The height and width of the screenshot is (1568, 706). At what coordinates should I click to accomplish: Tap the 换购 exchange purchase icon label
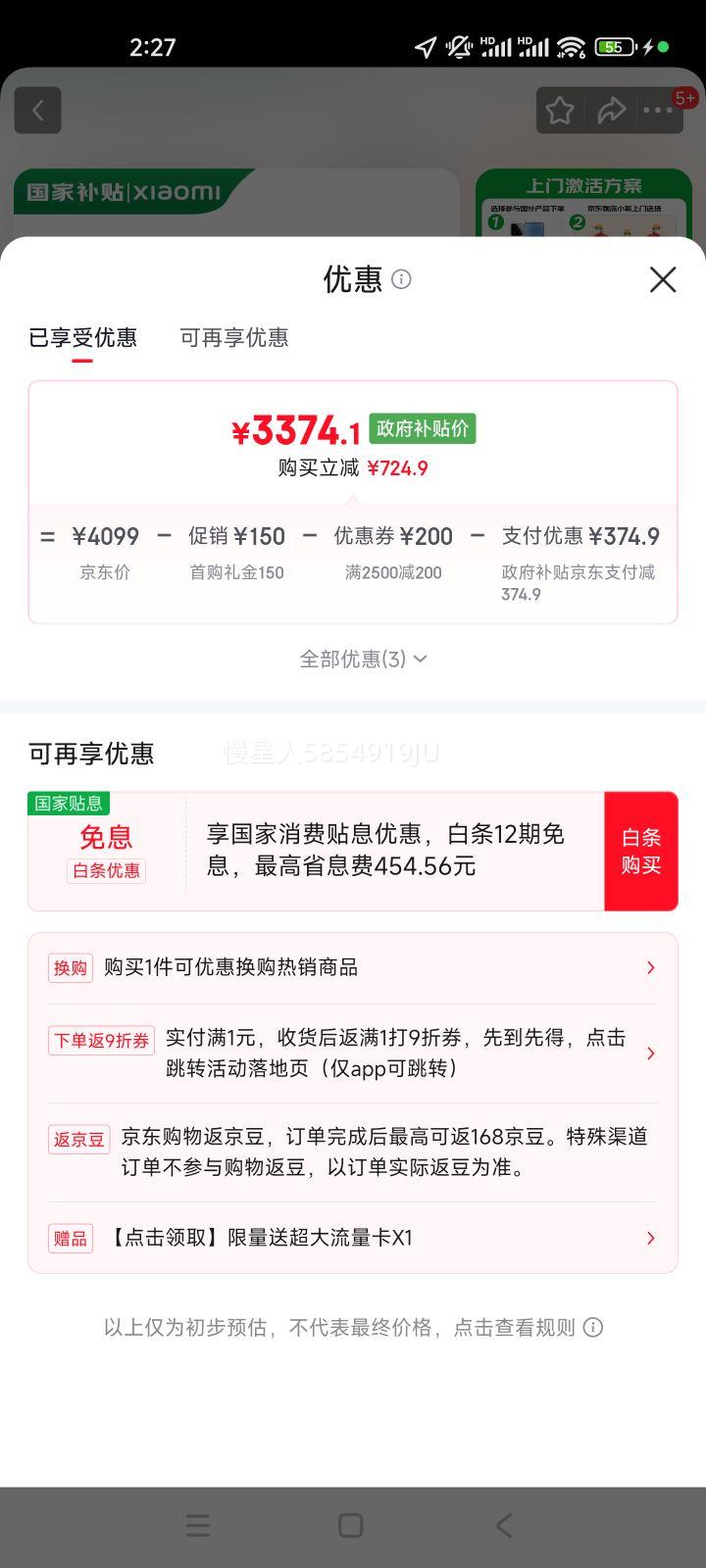(70, 967)
